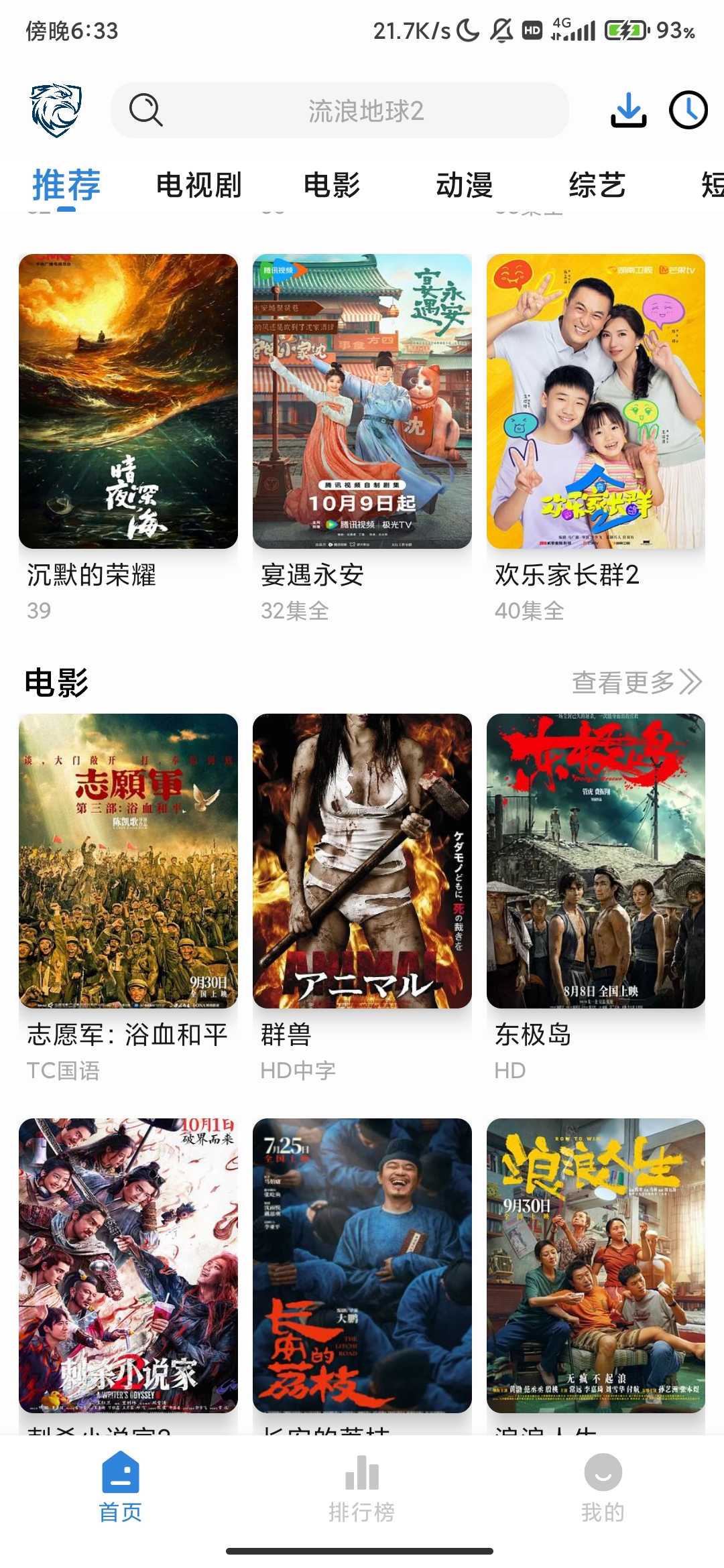Viewport: 724px width, 1568px height.
Task: Go to the 综艺 tab
Action: point(597,185)
